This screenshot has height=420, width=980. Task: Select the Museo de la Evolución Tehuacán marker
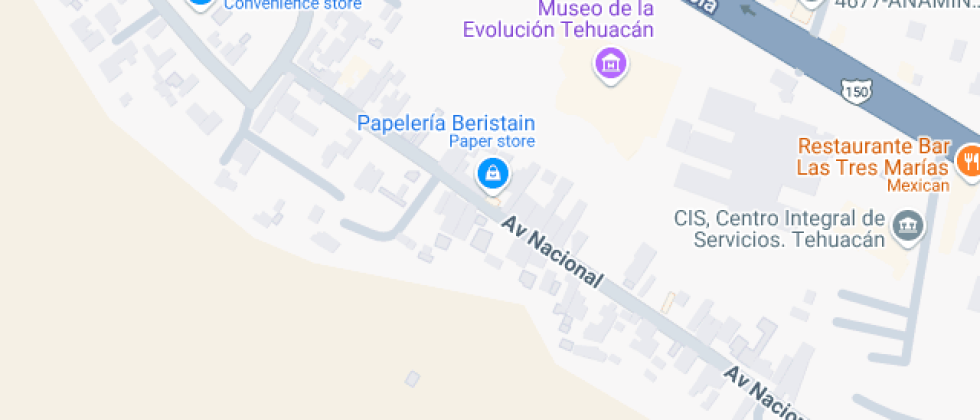click(611, 64)
